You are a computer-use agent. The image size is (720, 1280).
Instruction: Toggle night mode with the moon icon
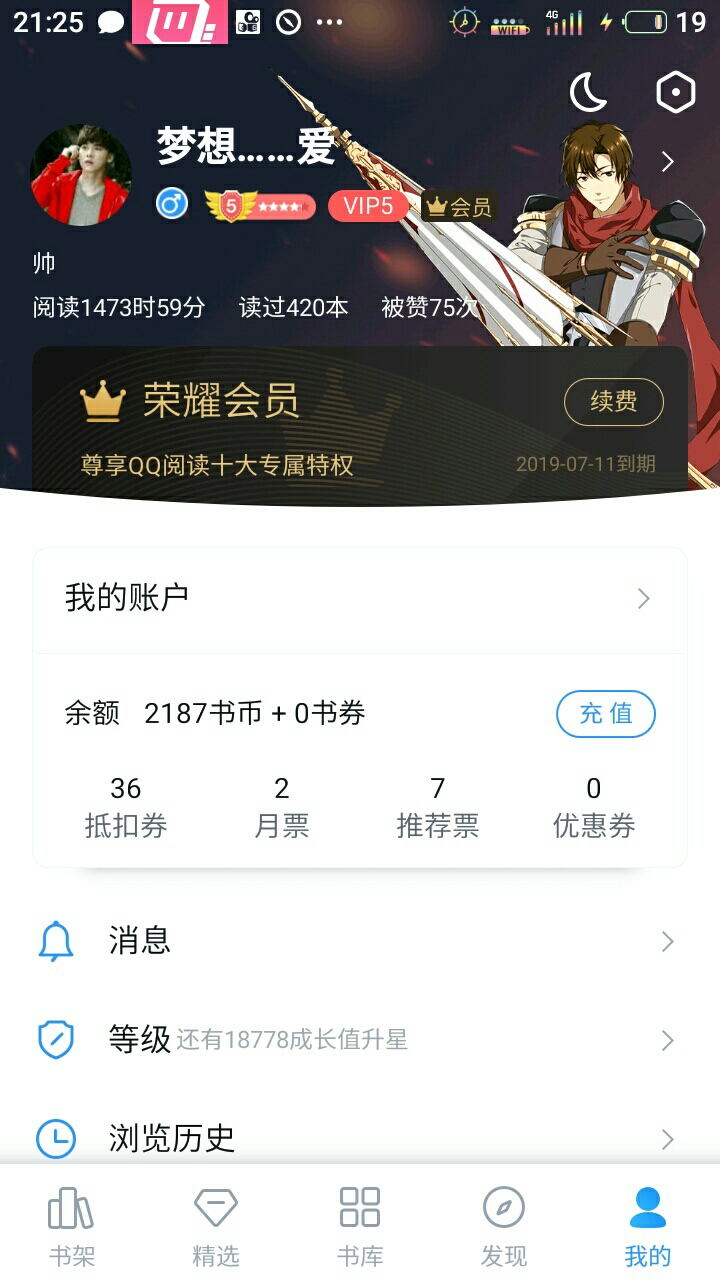click(x=589, y=93)
